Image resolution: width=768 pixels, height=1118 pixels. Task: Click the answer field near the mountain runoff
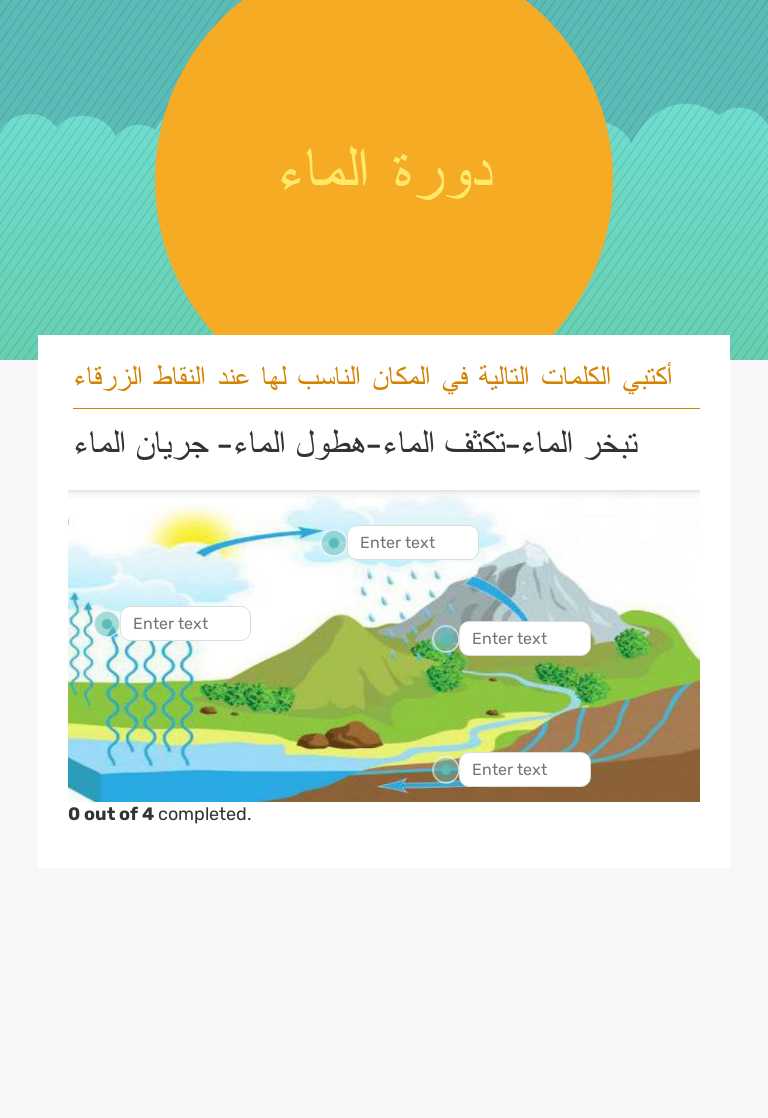525,638
